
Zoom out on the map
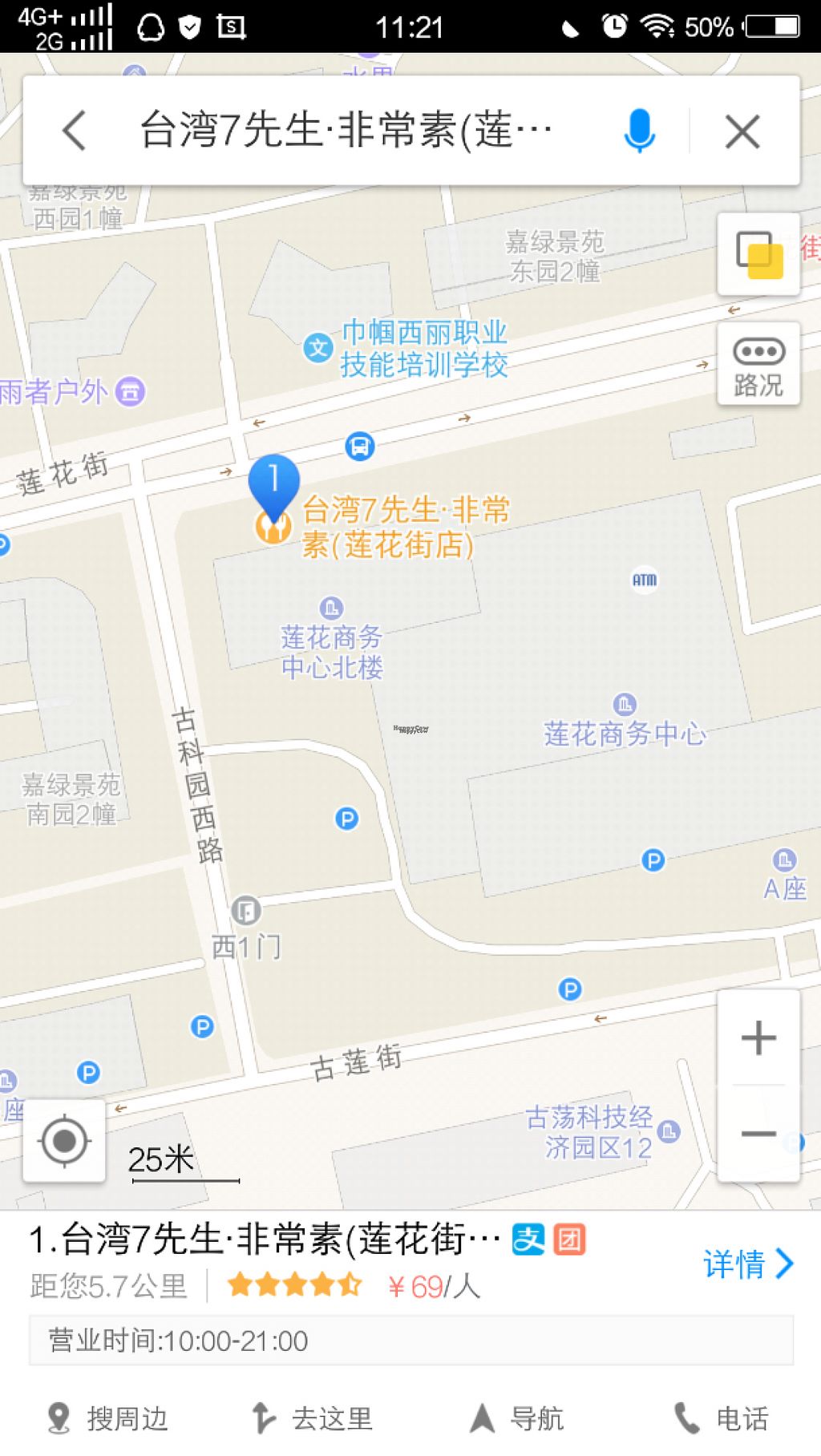click(x=758, y=1133)
